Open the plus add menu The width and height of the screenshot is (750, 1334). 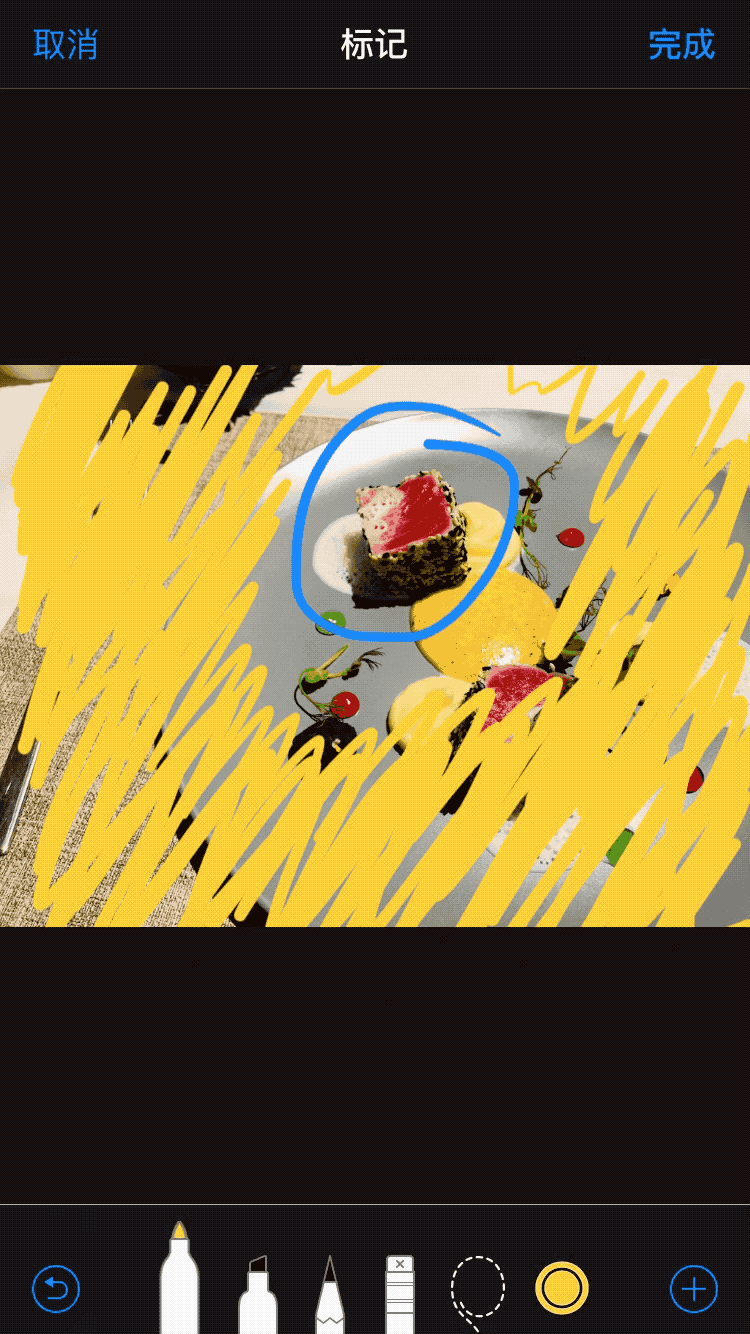pos(694,1289)
